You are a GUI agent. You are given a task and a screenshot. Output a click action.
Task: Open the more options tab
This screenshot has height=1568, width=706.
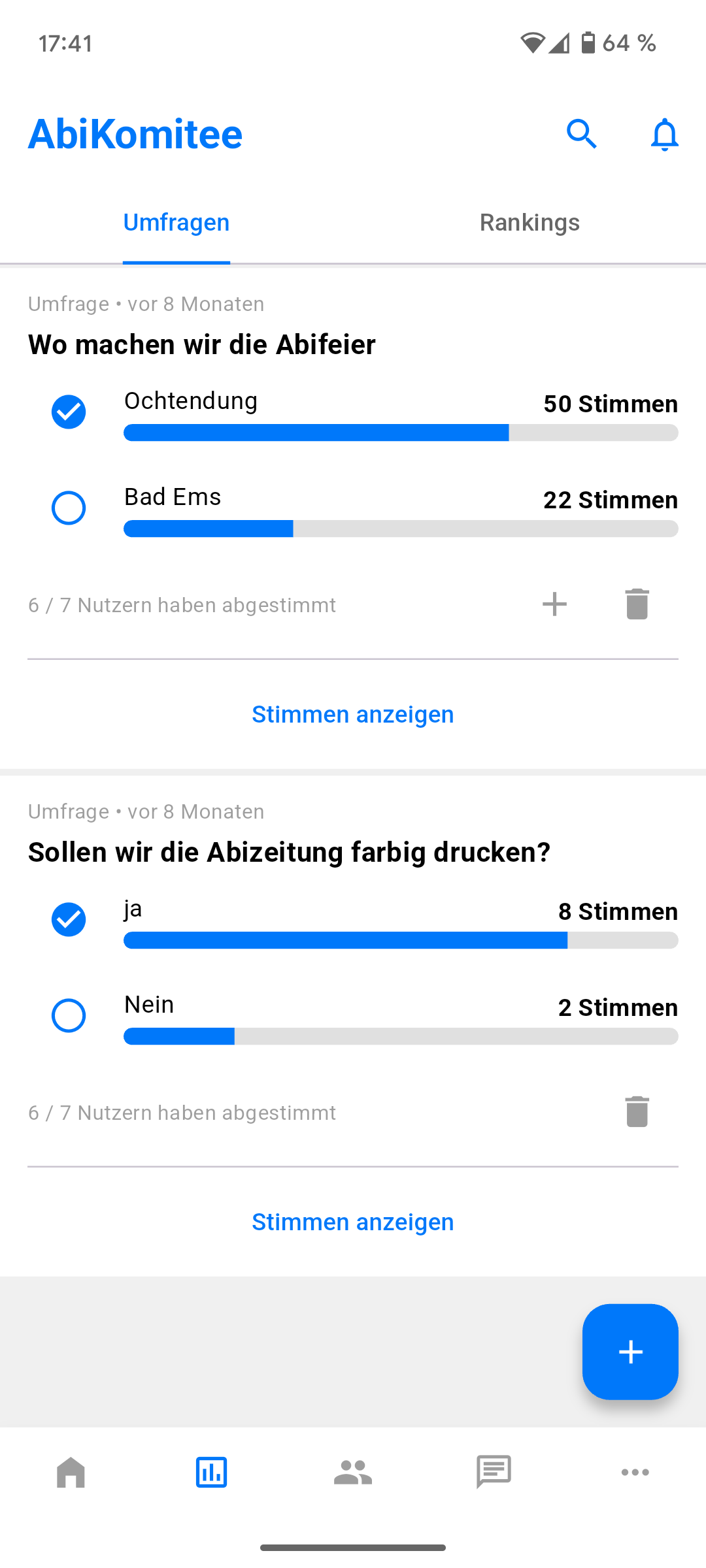(x=635, y=1472)
